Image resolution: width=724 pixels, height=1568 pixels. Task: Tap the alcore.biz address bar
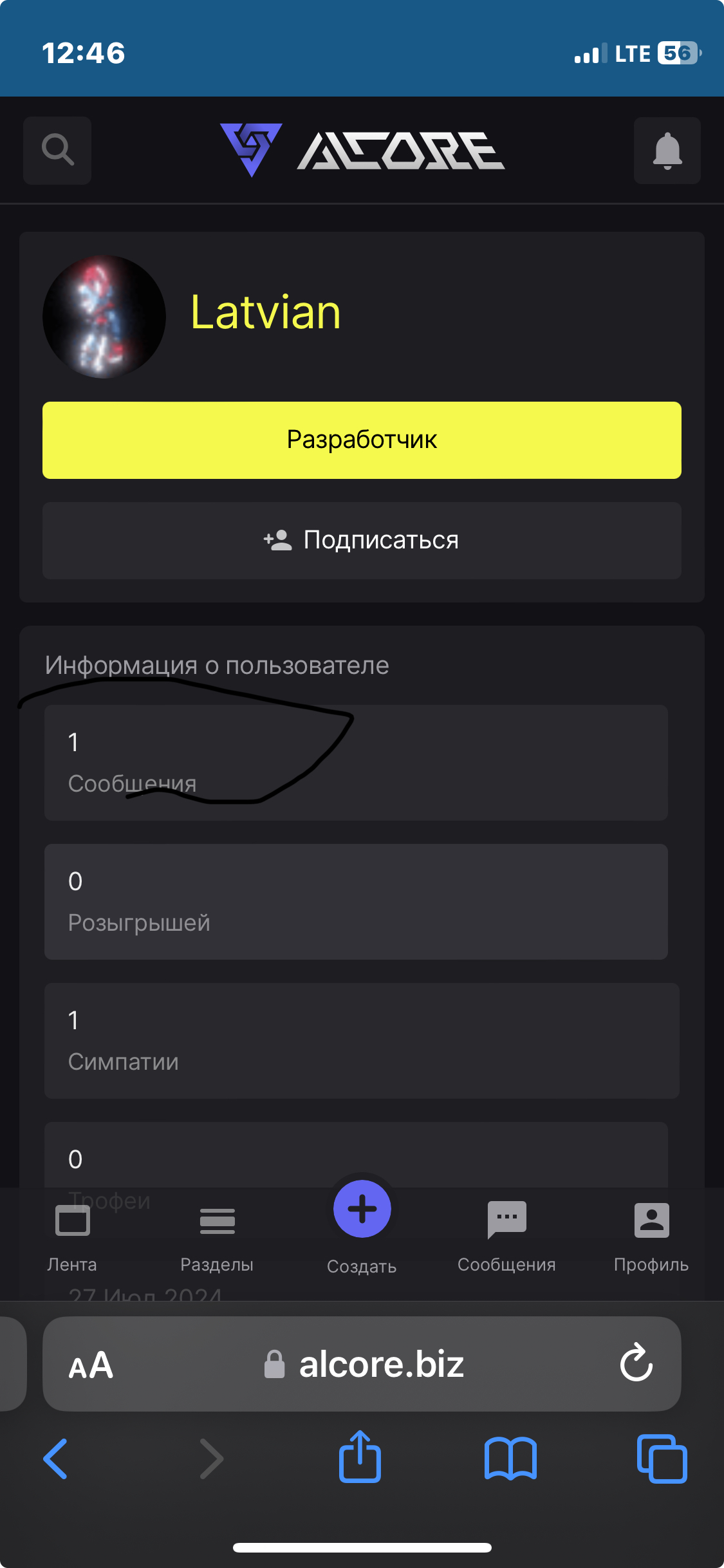381,1365
